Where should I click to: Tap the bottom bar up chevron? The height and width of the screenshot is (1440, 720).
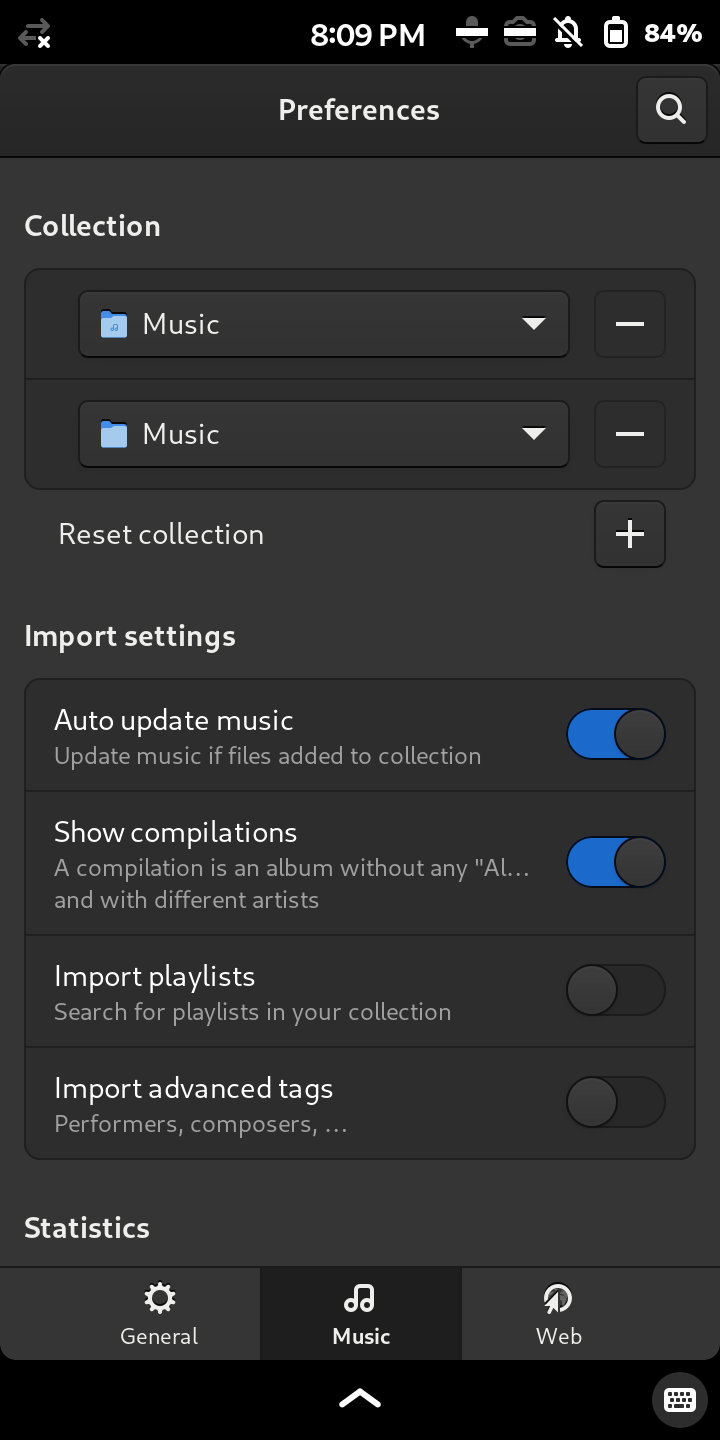pyautogui.click(x=360, y=1399)
